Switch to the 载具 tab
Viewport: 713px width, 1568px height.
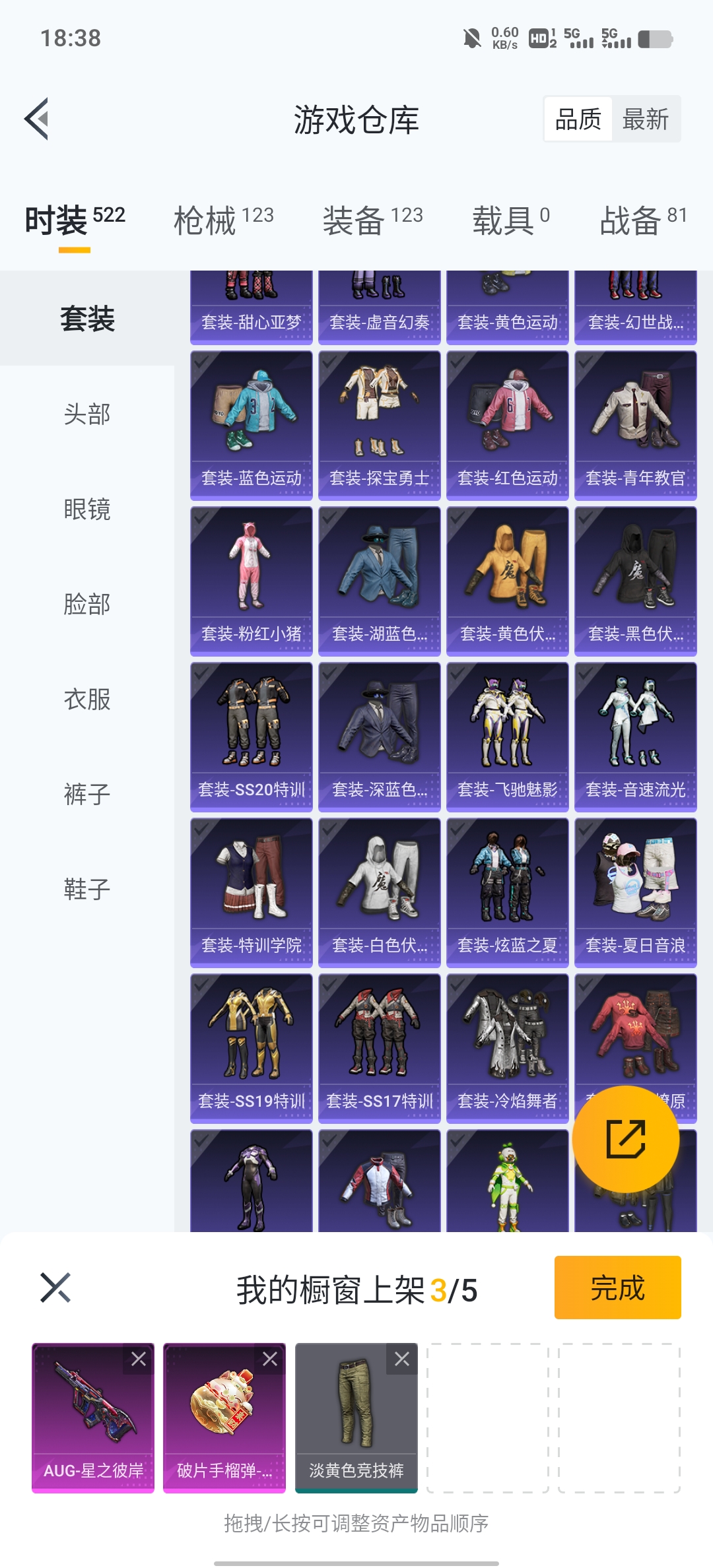pos(510,220)
